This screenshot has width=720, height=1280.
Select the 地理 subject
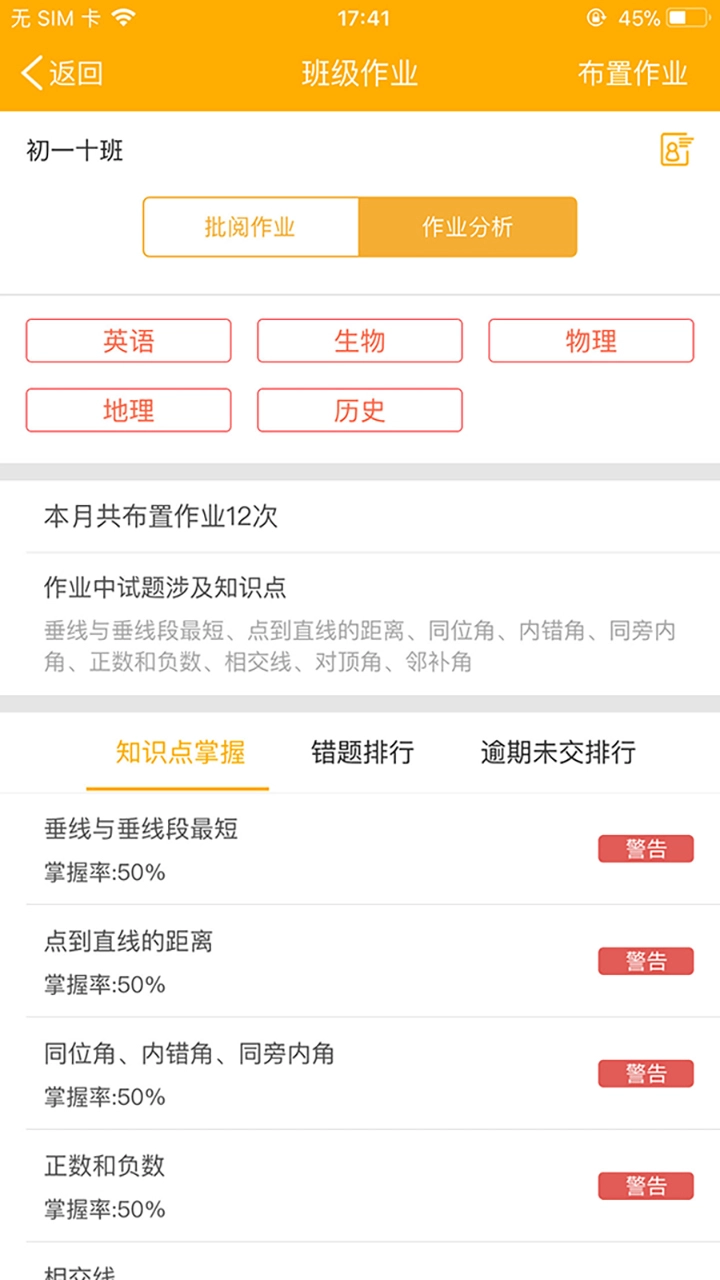[x=128, y=410]
